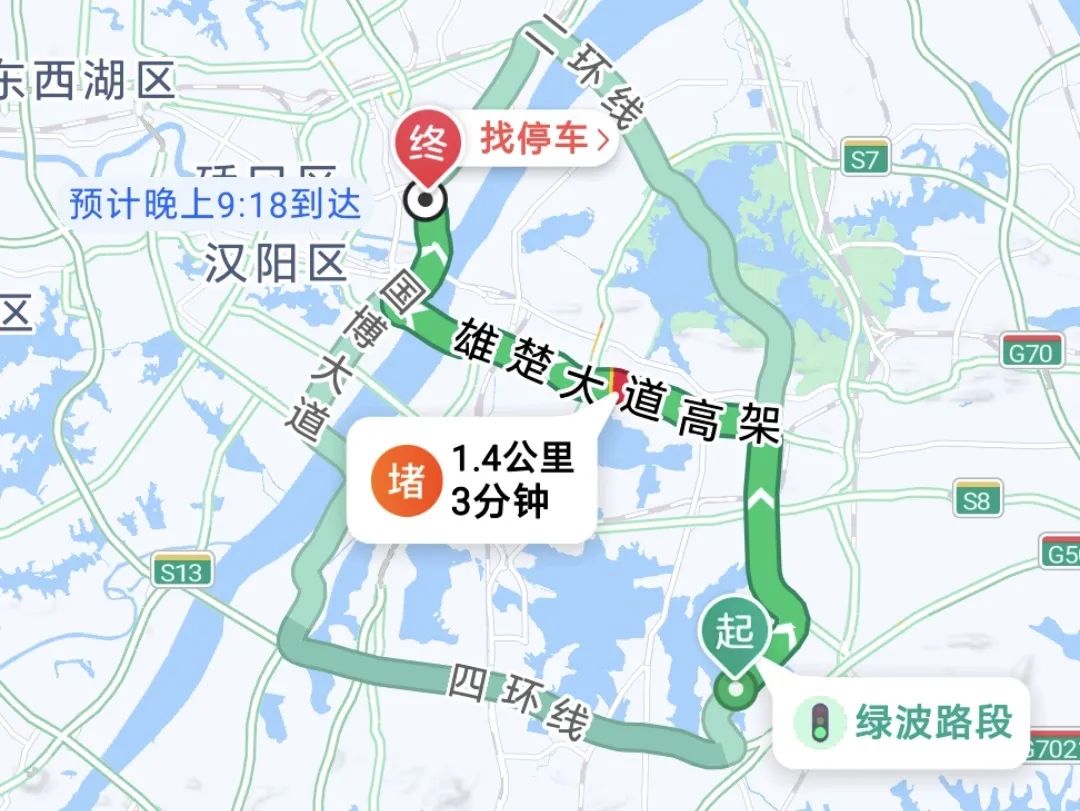Open the 绿波路段 green wave label

(x=905, y=721)
